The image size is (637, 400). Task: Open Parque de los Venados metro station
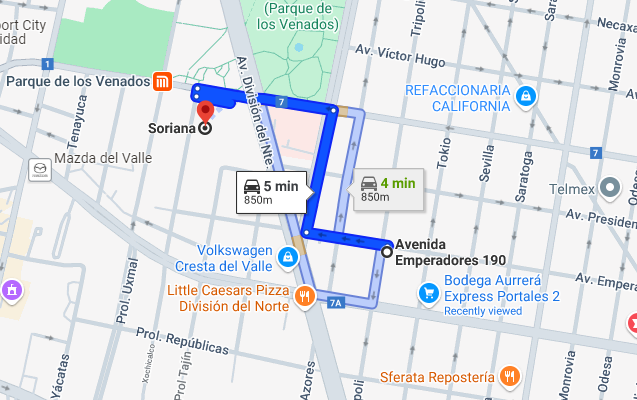click(x=162, y=81)
